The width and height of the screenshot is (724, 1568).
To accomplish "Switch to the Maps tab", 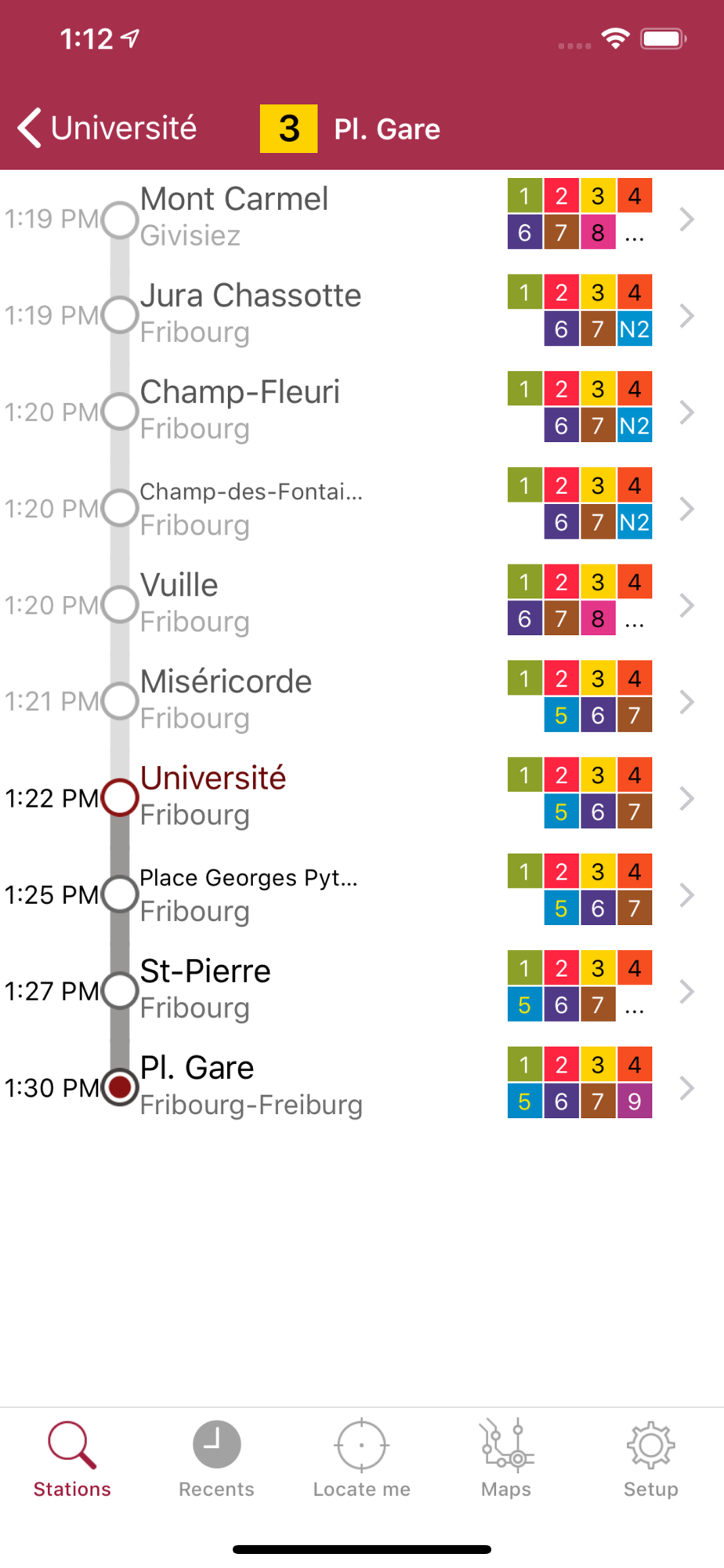I will 506,1459.
